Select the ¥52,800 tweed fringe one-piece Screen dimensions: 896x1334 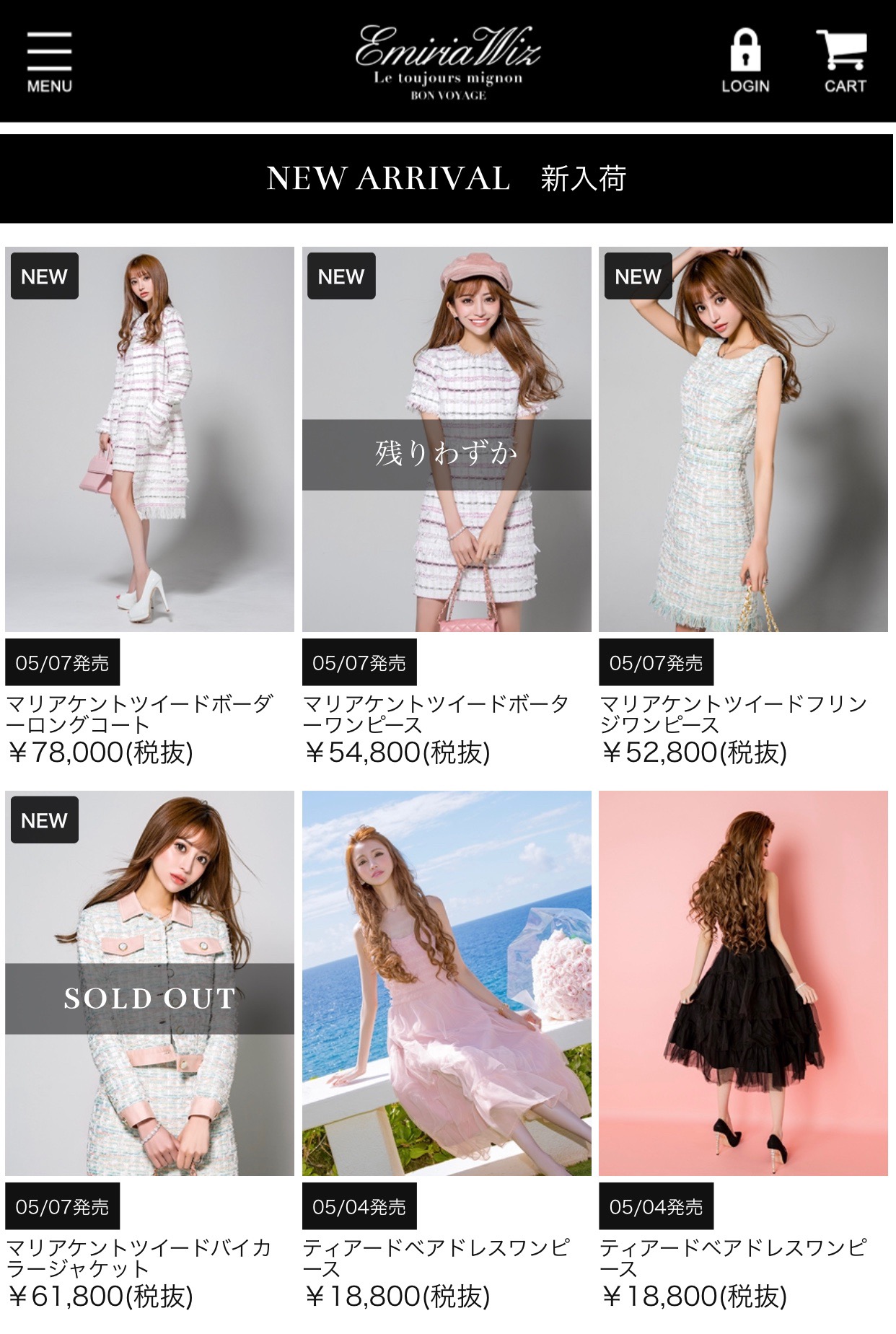tap(743, 440)
